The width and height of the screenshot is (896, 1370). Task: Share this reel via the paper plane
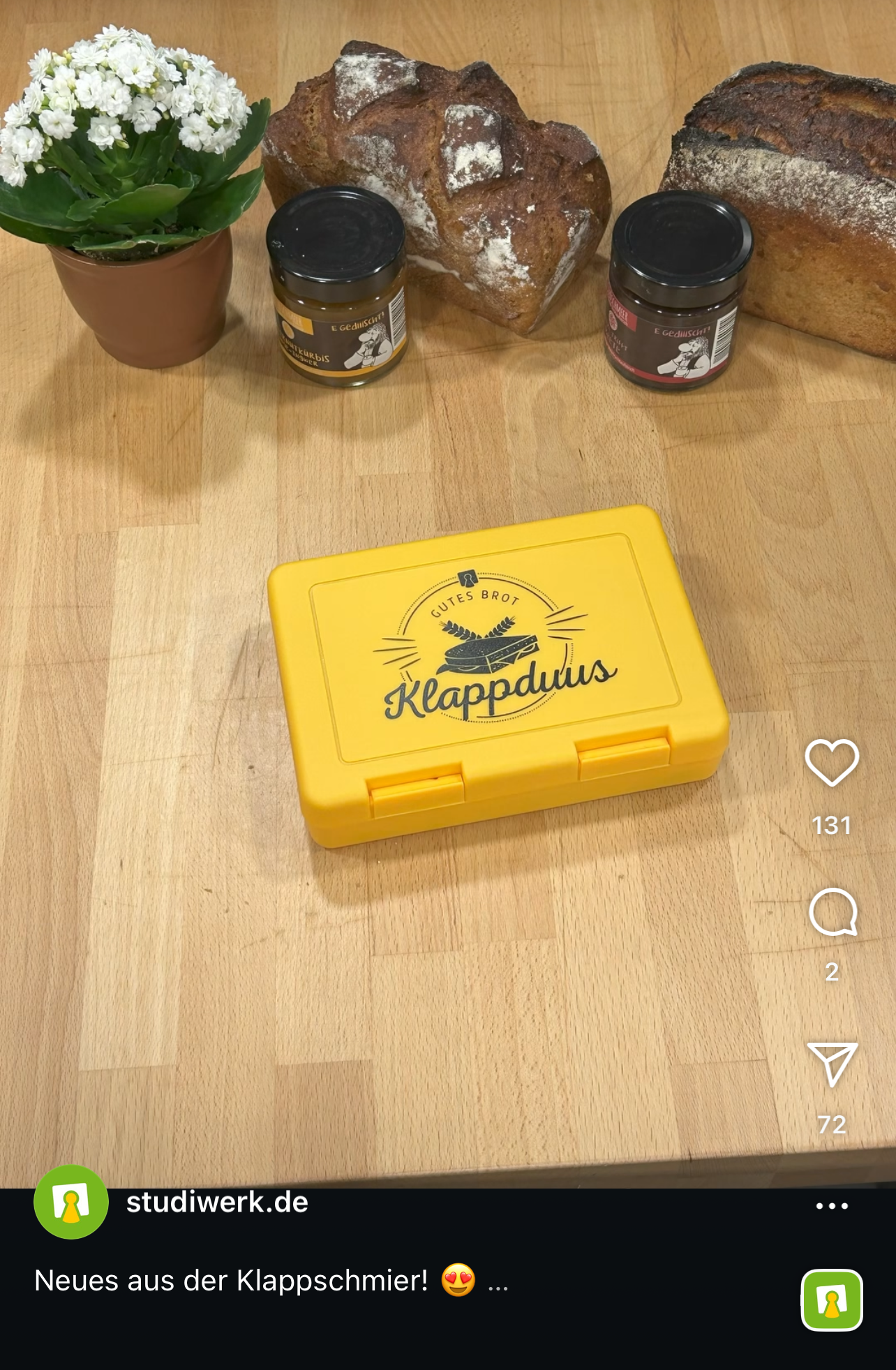[x=831, y=1064]
